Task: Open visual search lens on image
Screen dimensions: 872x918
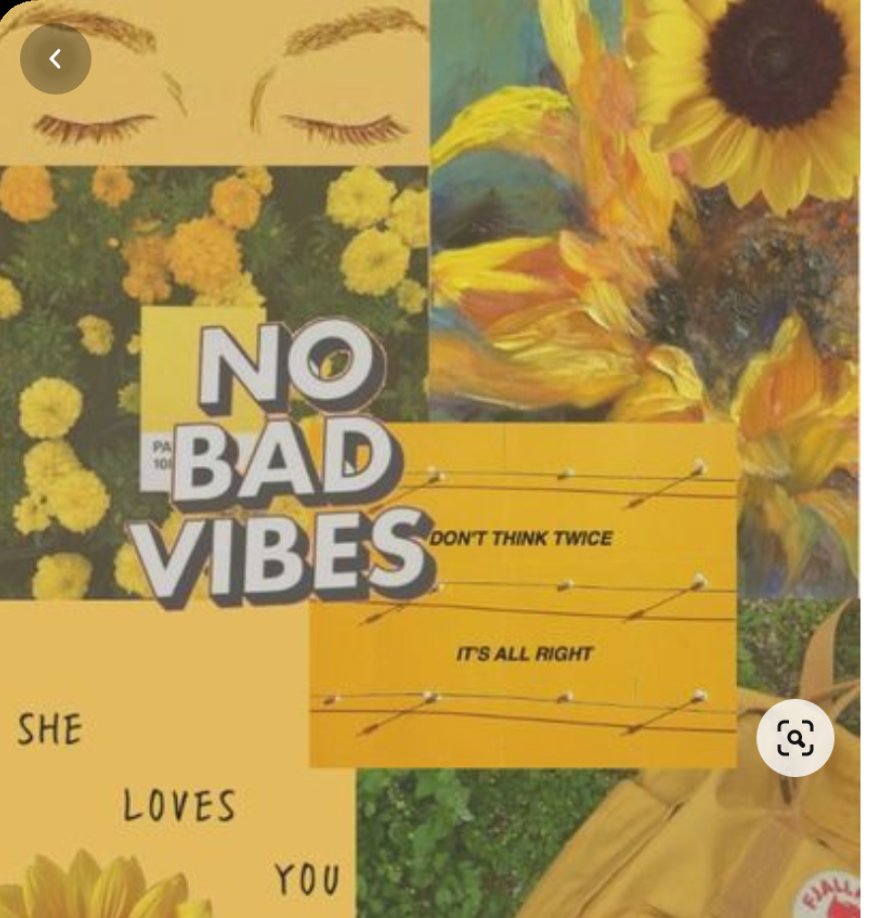Action: 795,739
